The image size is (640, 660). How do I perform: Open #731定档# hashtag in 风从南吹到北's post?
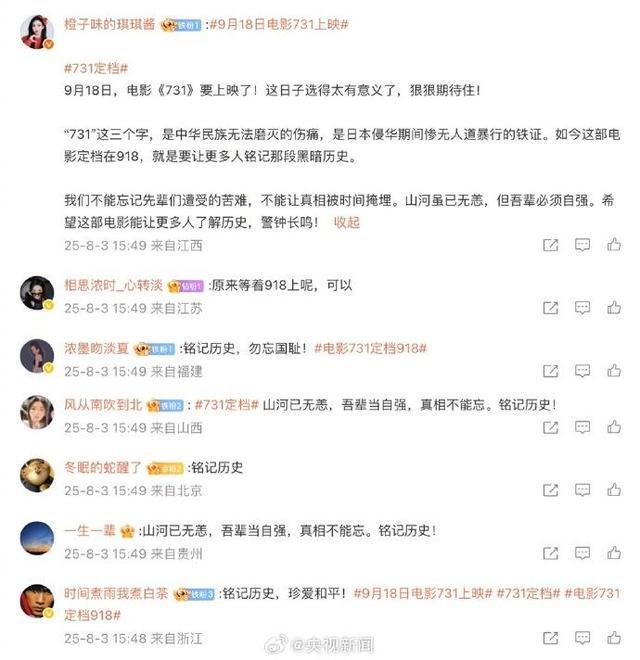coord(225,405)
